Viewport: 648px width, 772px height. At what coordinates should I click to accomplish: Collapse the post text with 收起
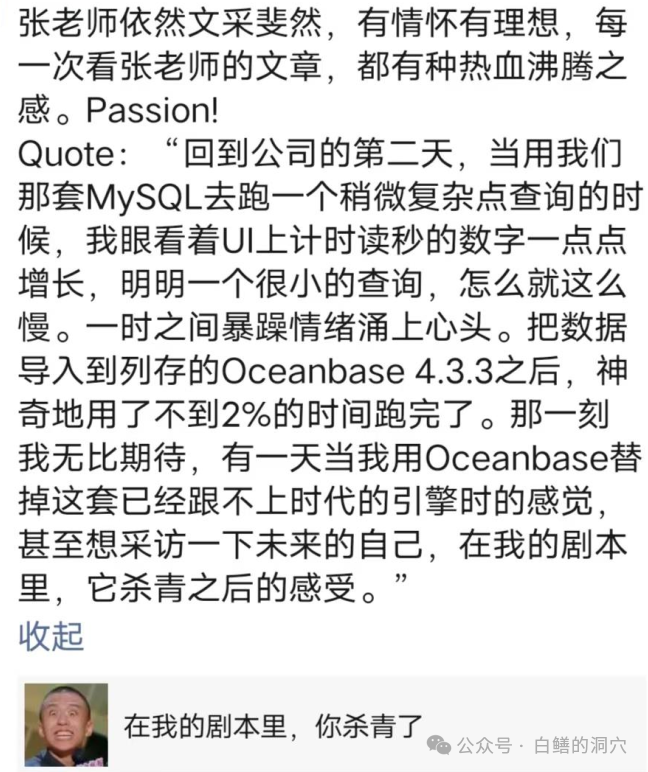coord(51,637)
